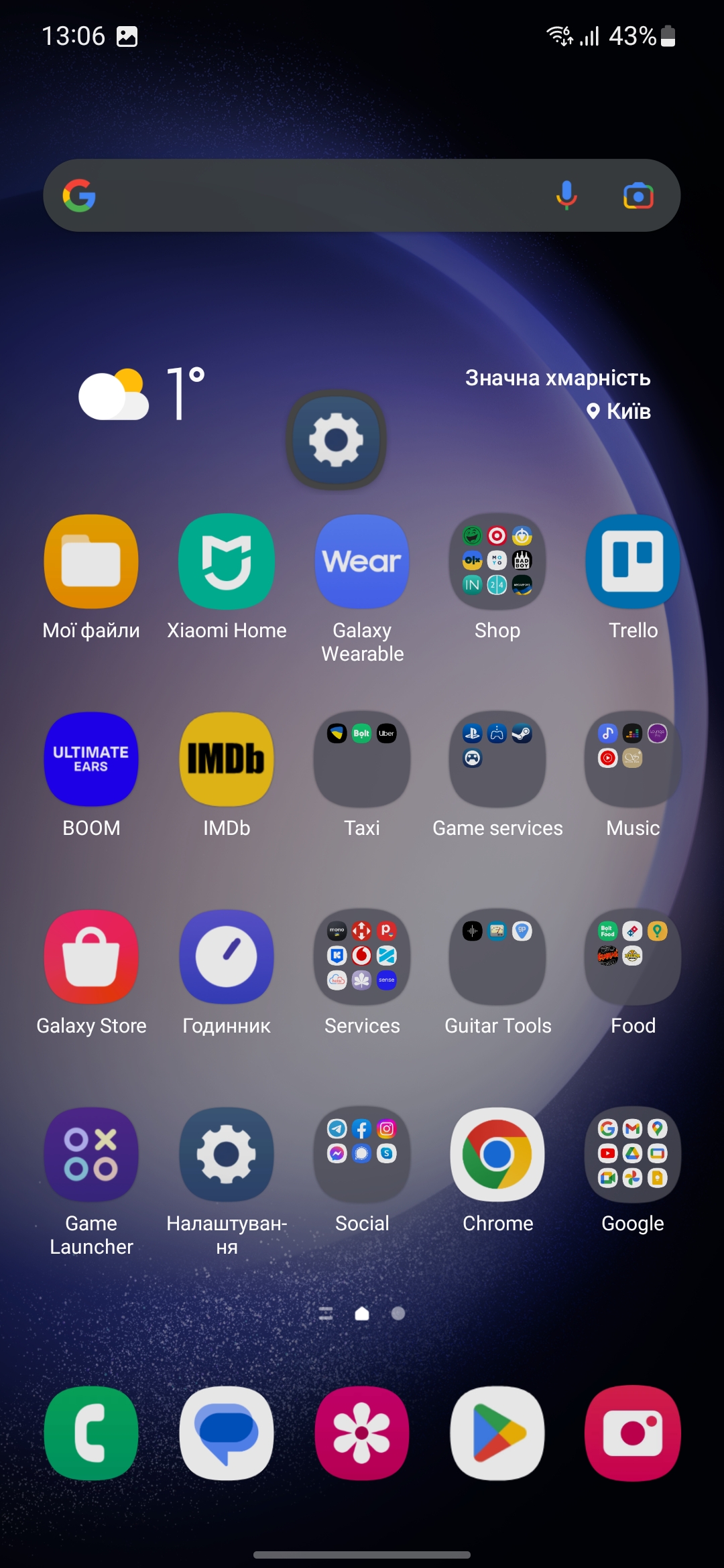Open Galaxy Wearable app
The height and width of the screenshot is (1568, 724).
(x=362, y=562)
